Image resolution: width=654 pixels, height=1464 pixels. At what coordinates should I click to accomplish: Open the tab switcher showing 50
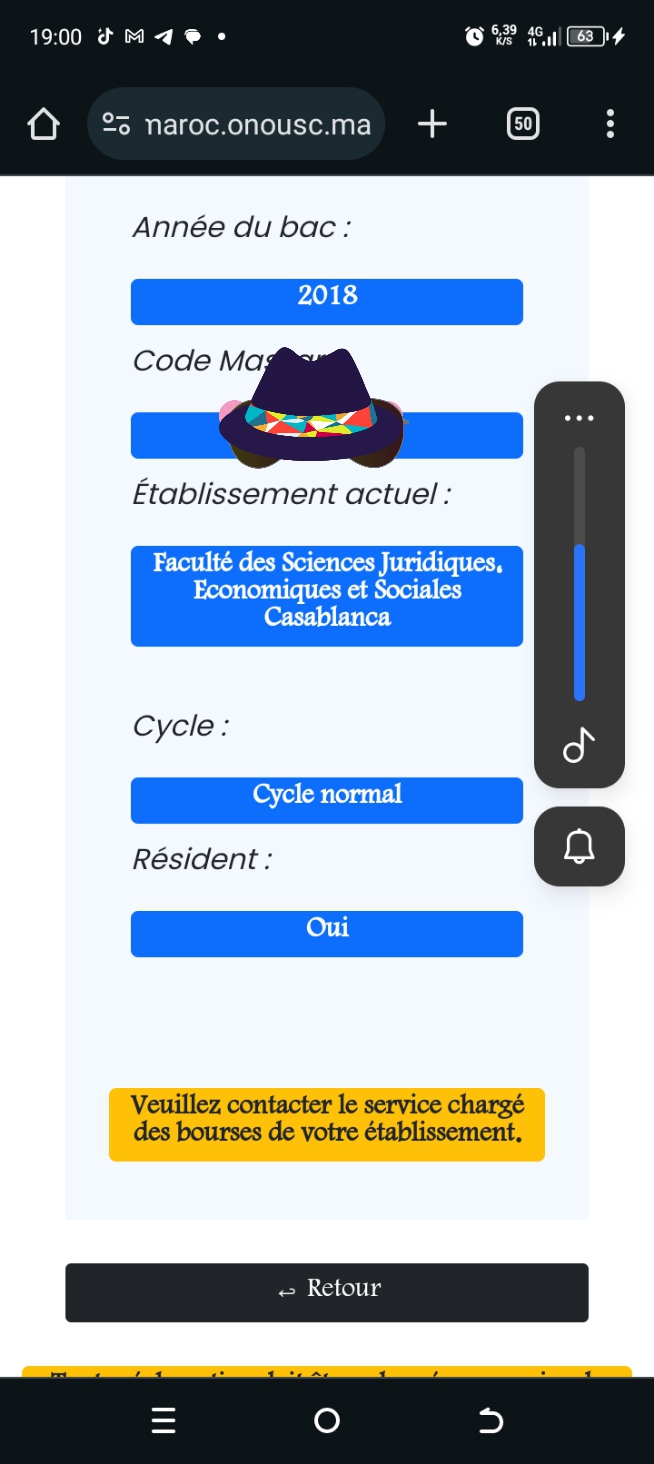pos(522,125)
